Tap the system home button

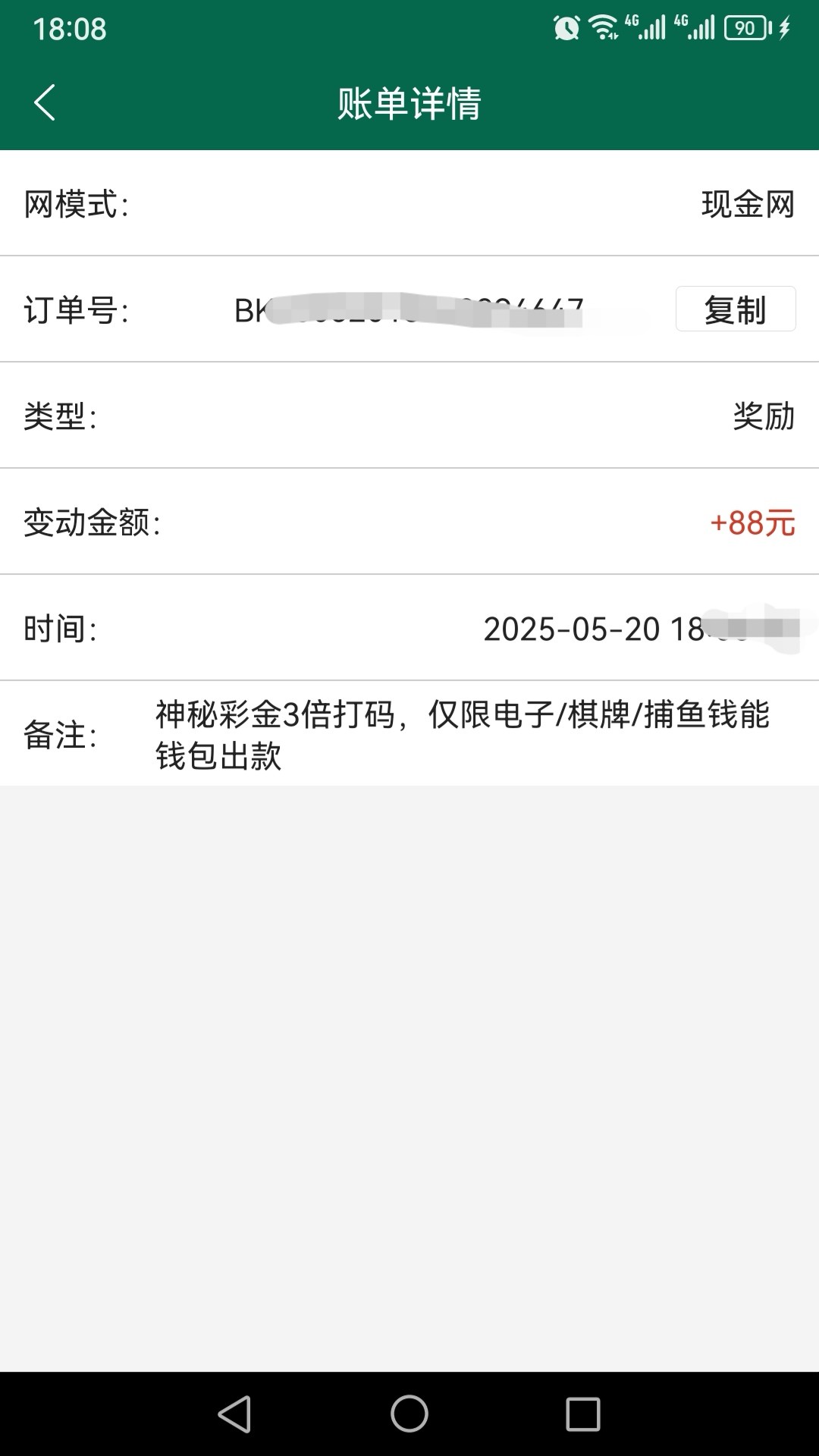coord(409,1414)
